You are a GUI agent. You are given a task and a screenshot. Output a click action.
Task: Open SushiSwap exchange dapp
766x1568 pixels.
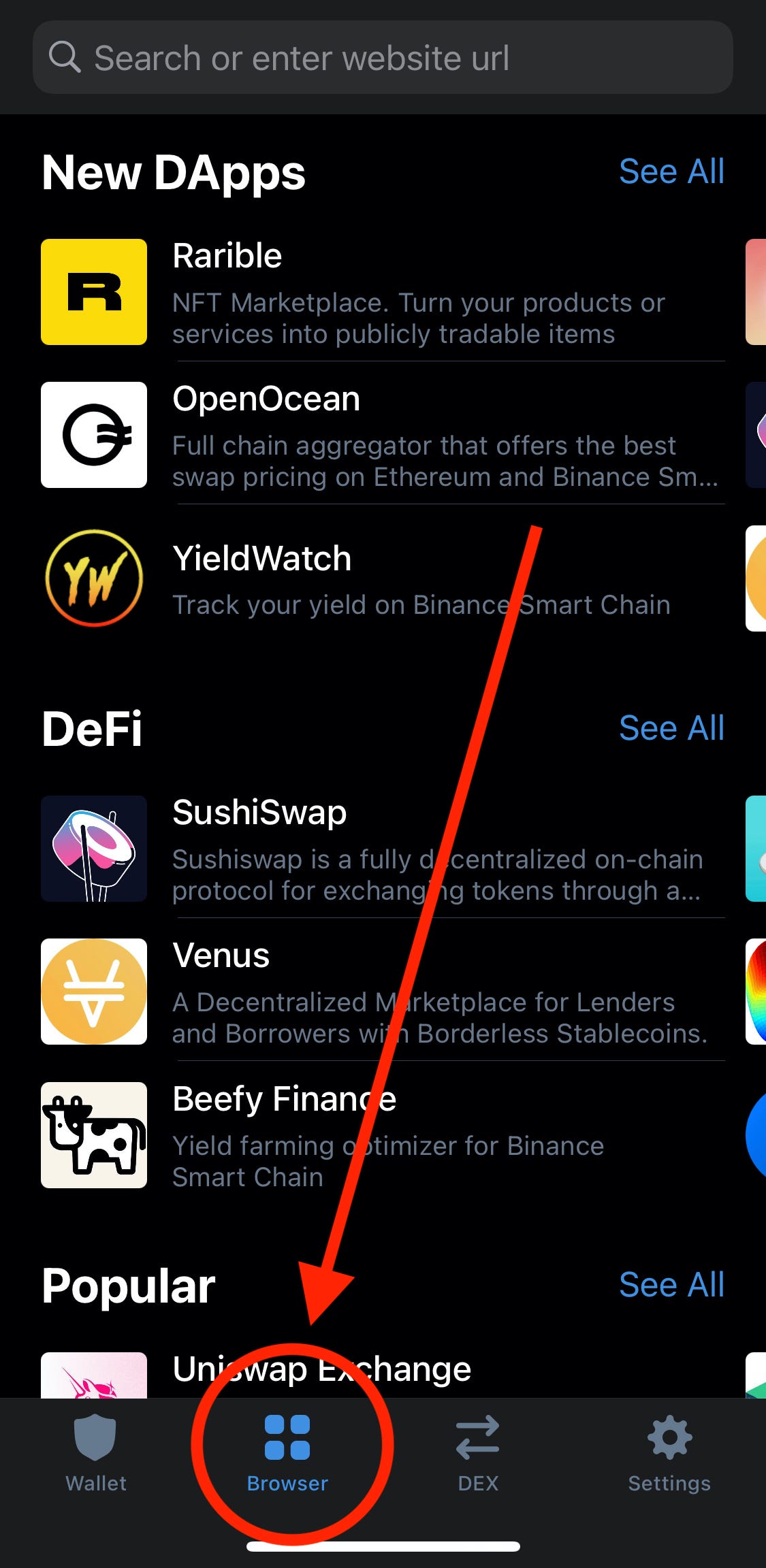(381, 849)
